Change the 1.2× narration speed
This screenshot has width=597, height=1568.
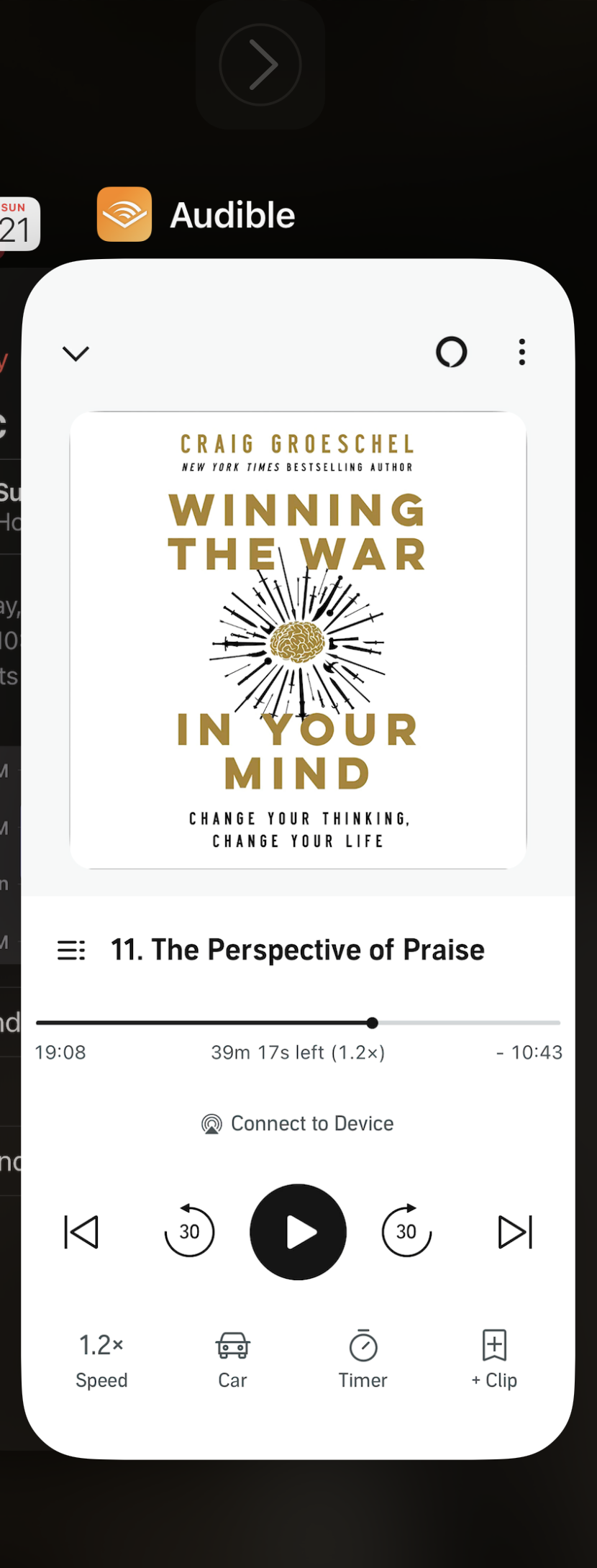pos(101,1359)
